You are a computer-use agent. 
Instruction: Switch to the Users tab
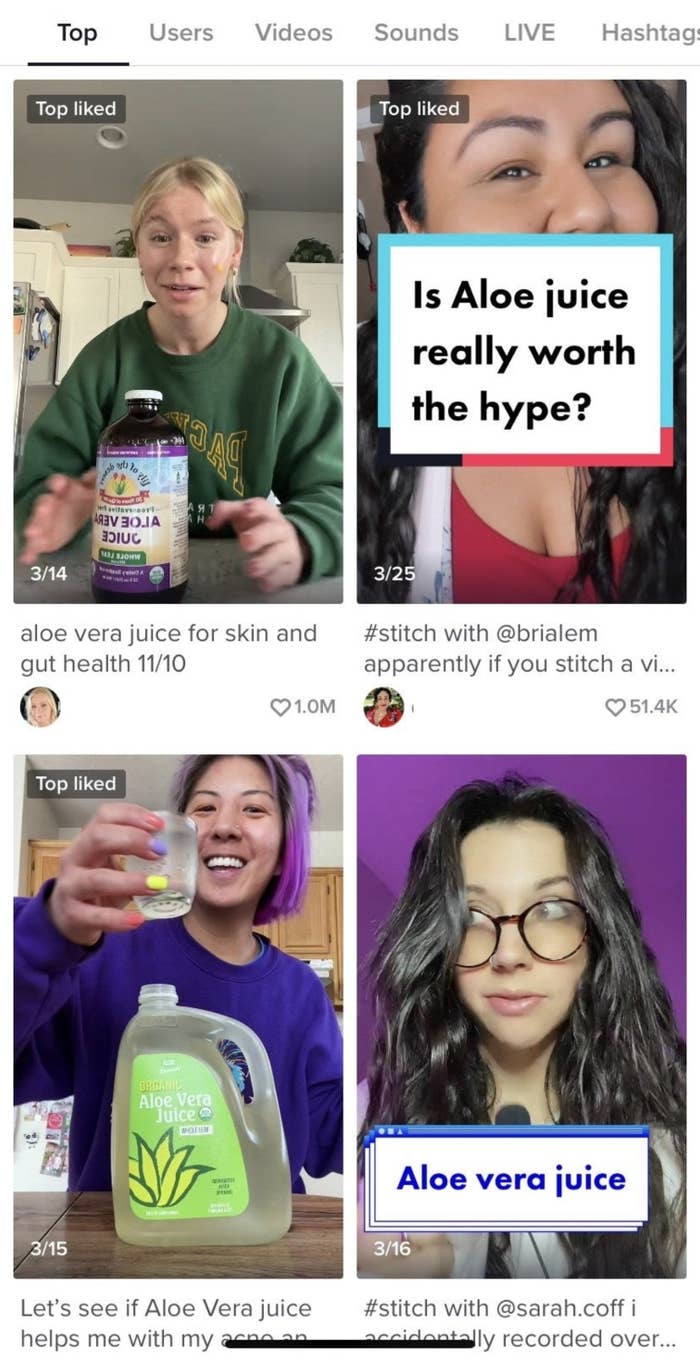point(181,32)
